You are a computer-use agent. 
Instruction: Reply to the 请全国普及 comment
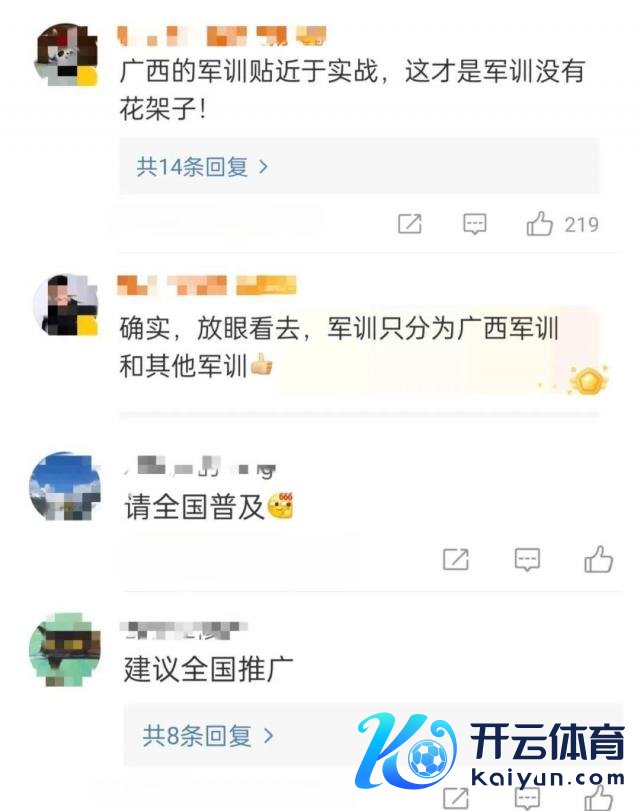click(x=527, y=559)
